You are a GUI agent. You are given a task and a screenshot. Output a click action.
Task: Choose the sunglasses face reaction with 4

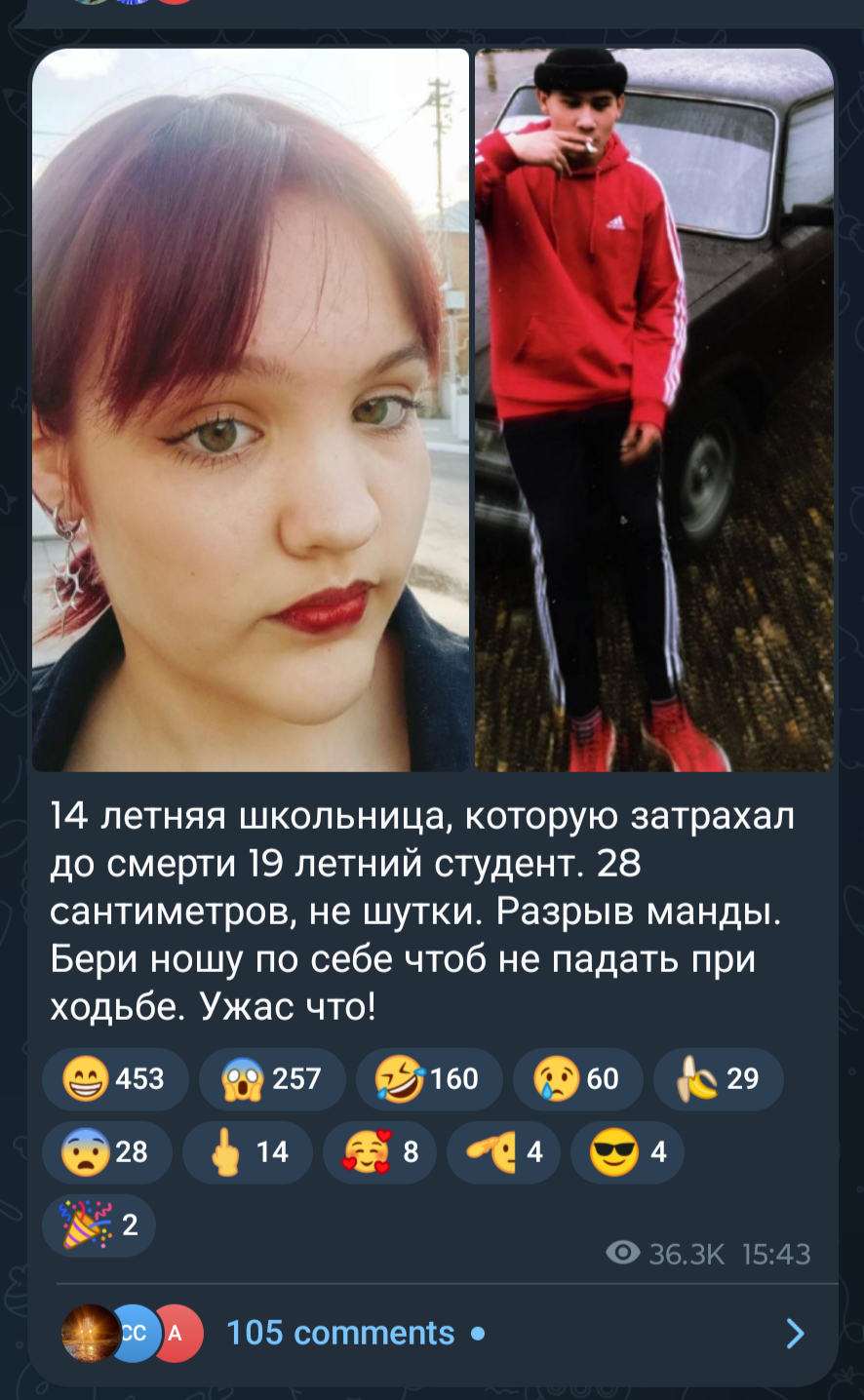click(627, 1152)
